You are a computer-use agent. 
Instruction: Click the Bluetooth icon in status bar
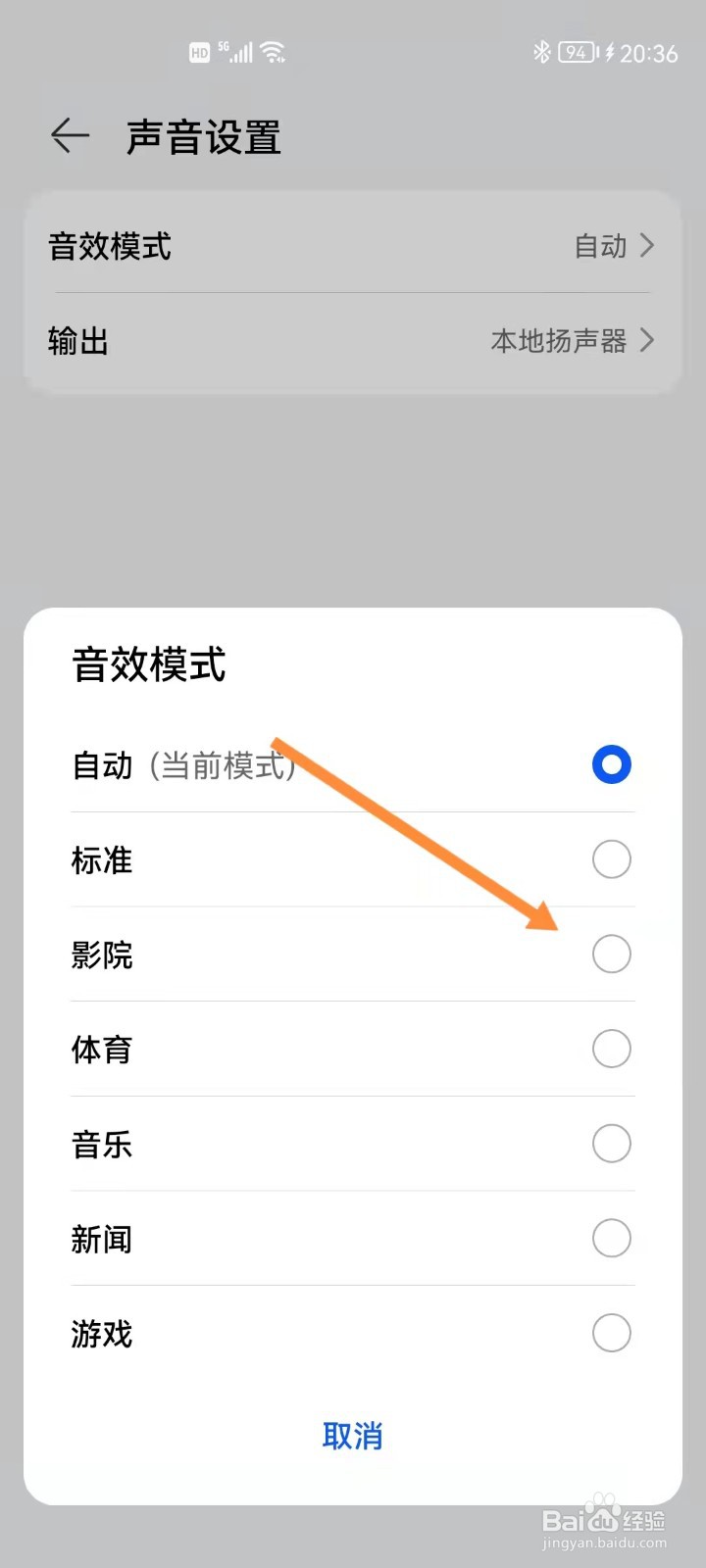coord(541,52)
